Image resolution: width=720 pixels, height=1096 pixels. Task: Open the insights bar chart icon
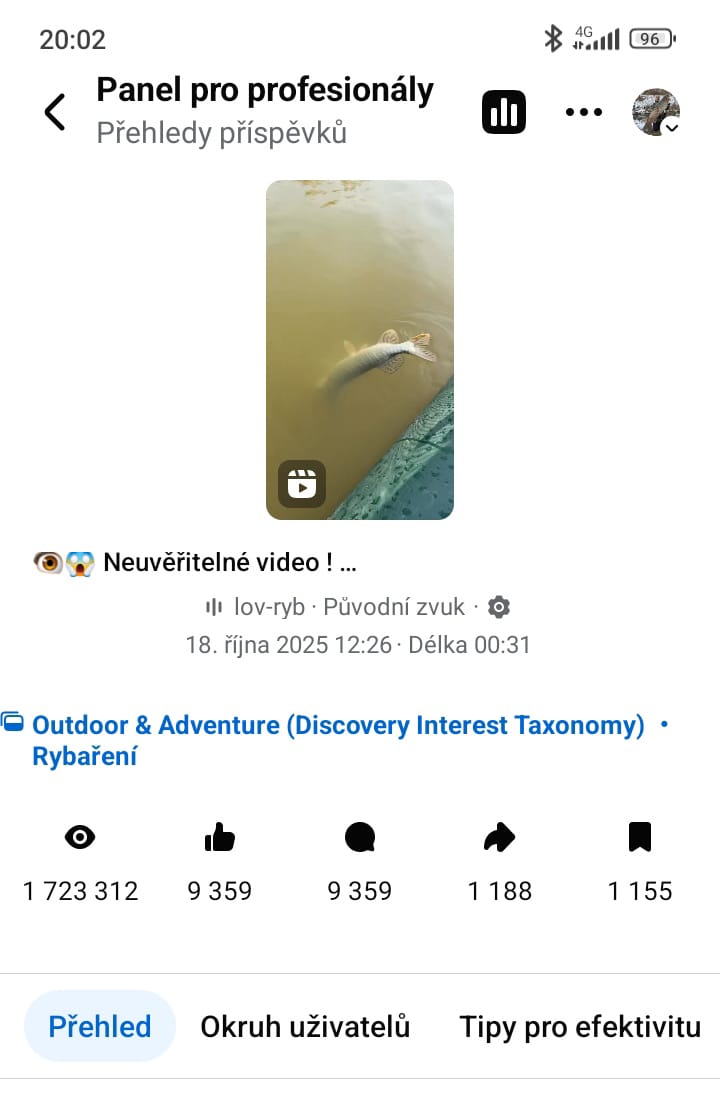504,112
